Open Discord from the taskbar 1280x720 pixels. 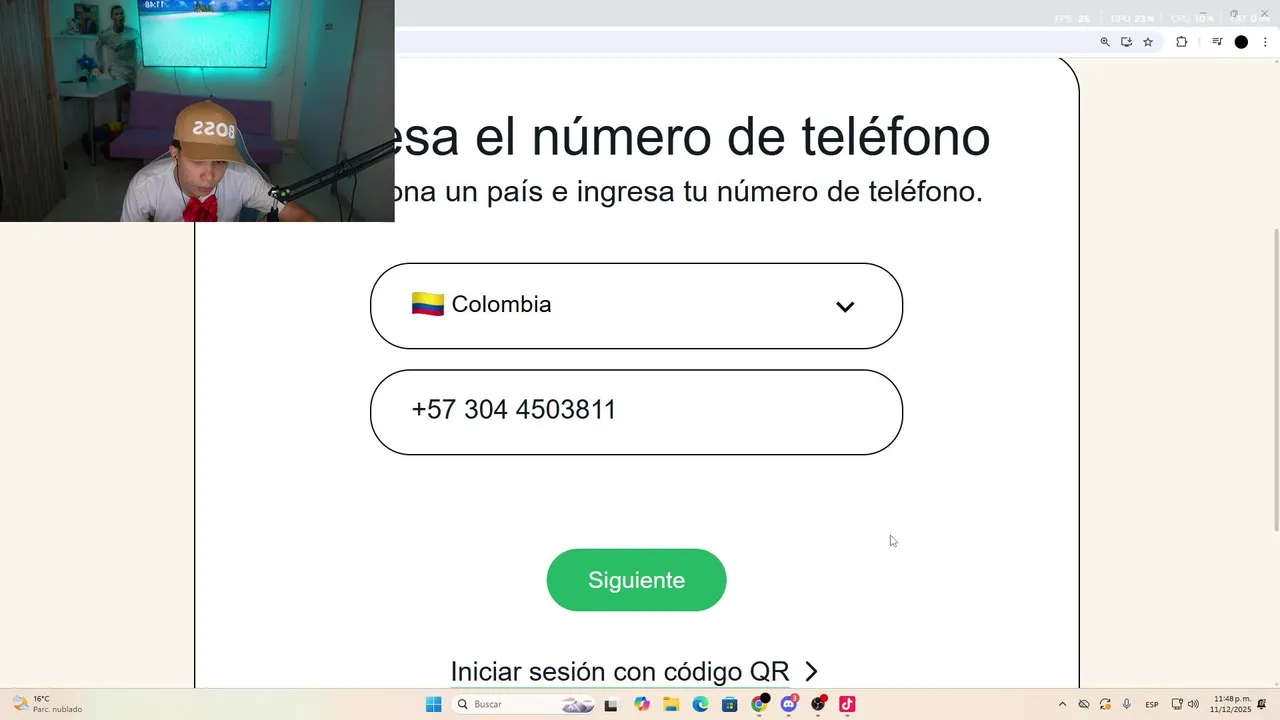[x=788, y=704]
